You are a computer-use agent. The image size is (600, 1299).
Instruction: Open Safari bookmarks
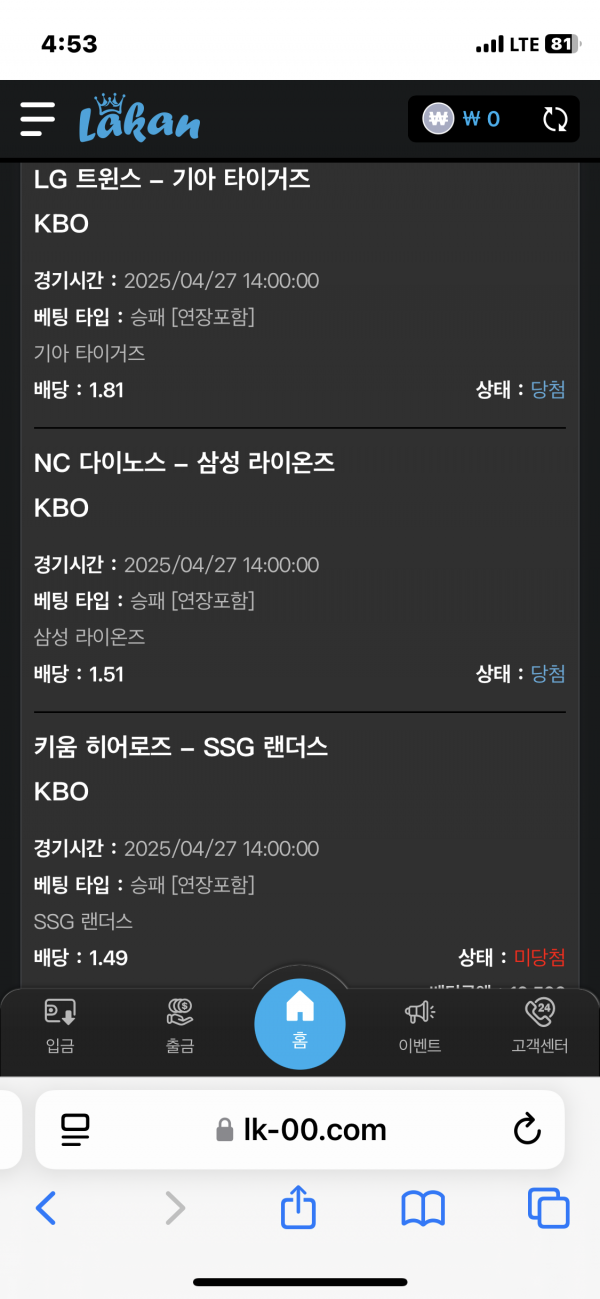[x=423, y=1209]
